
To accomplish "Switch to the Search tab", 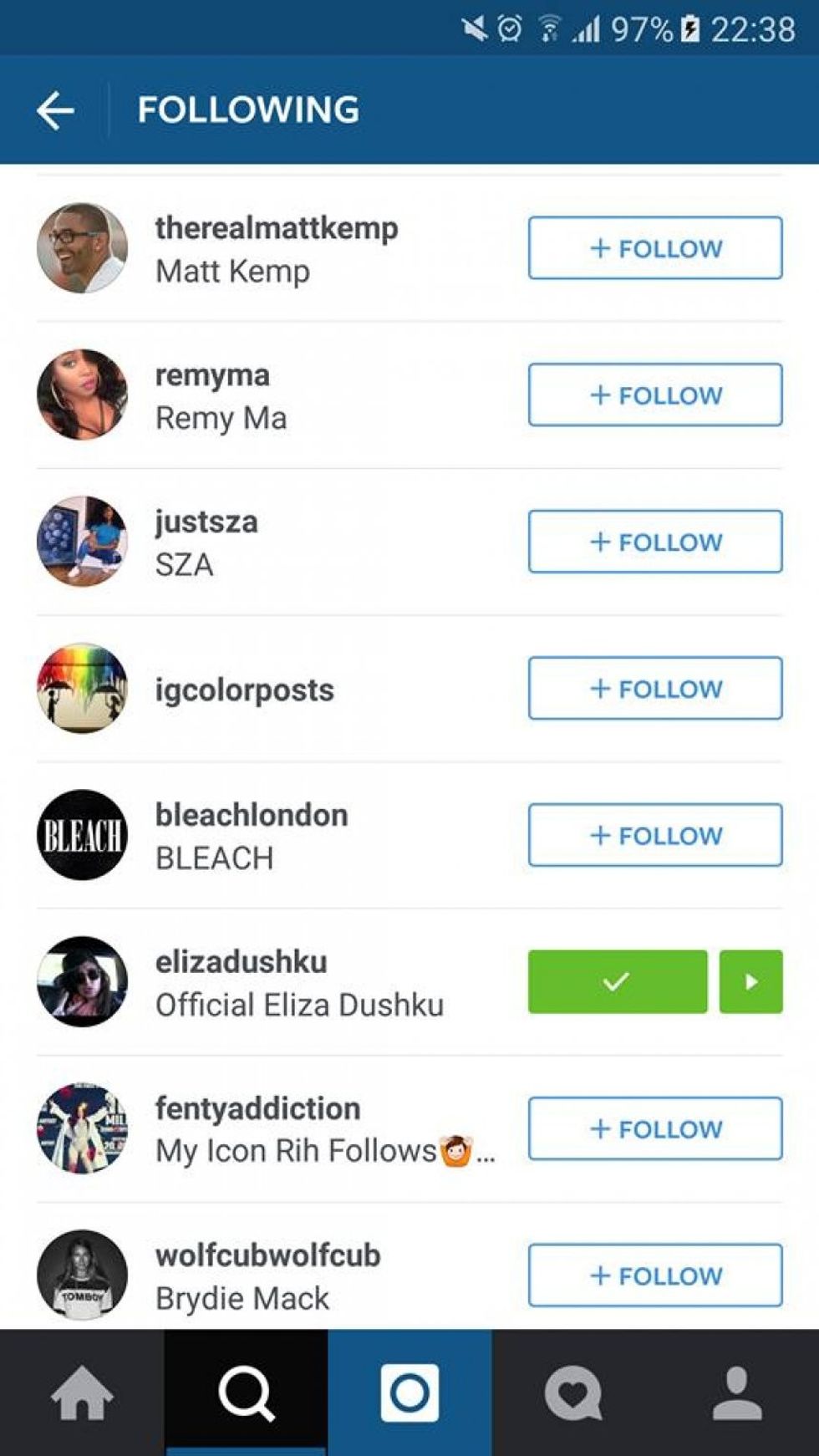I will pyautogui.click(x=246, y=1392).
